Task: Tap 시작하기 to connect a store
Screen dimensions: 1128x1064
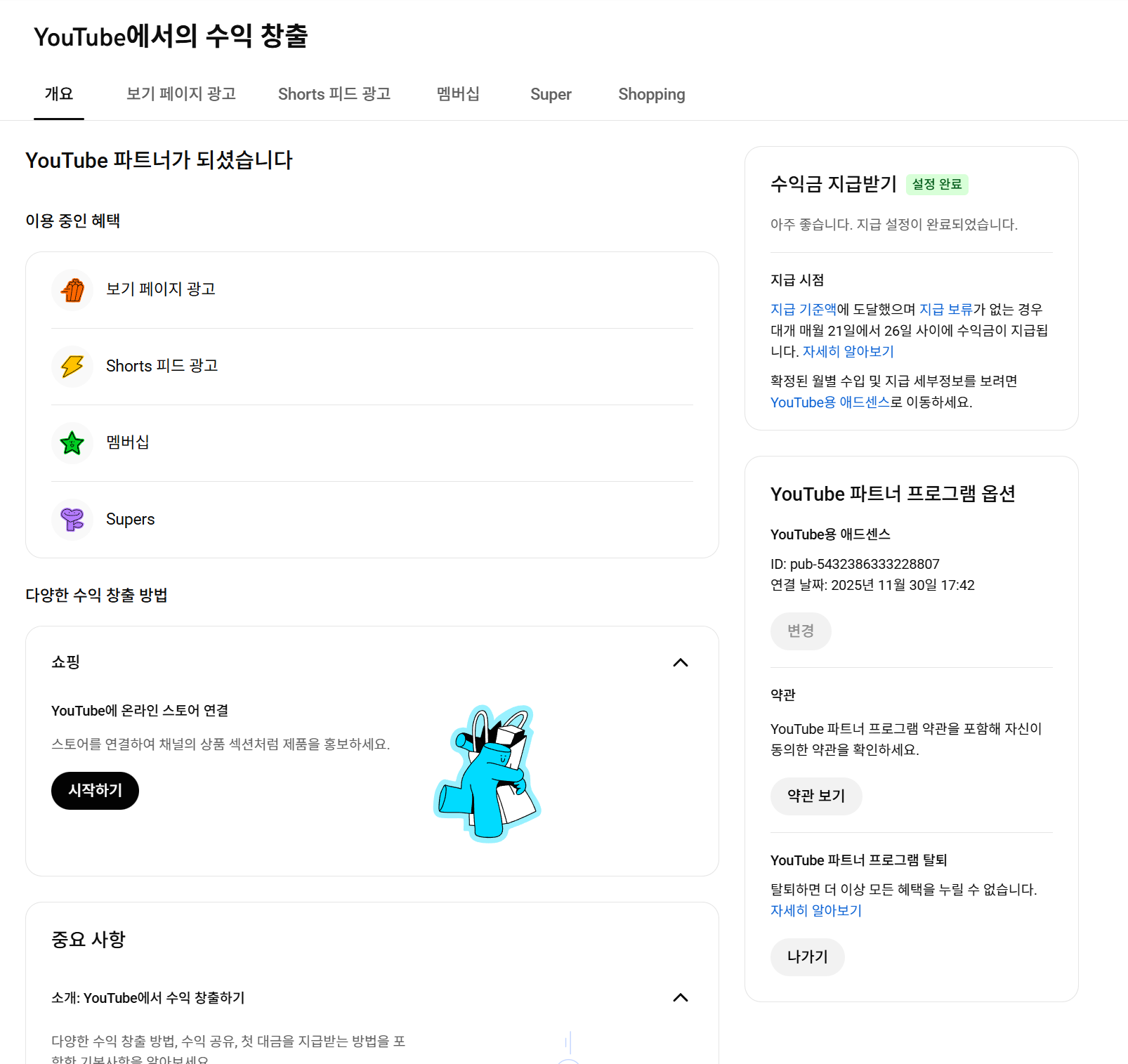Action: [95, 791]
